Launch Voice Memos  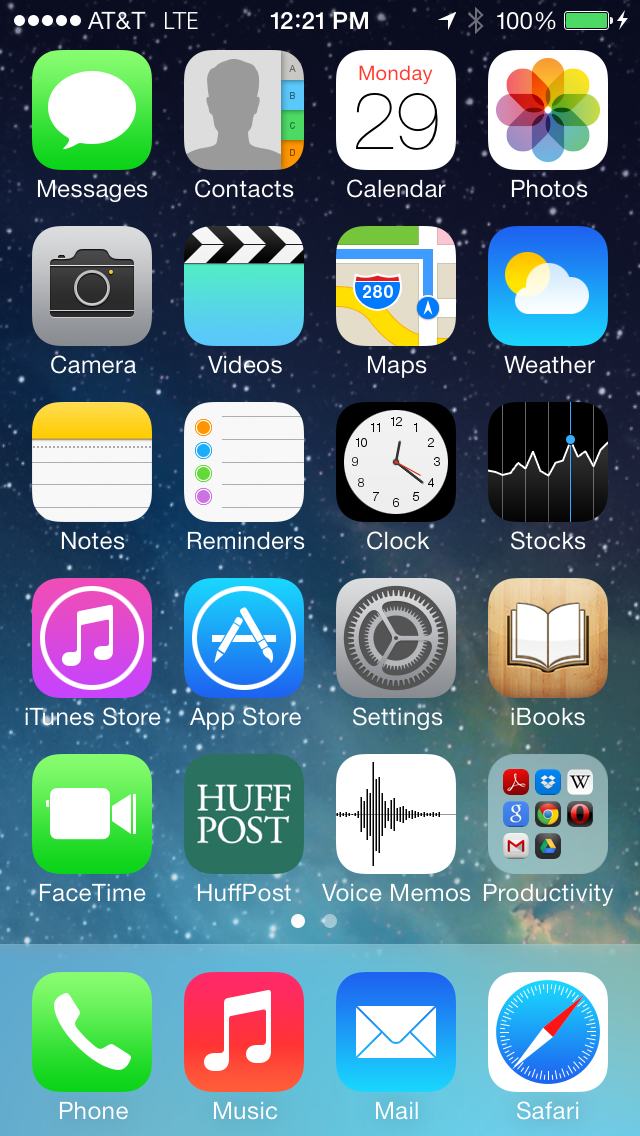pos(396,814)
